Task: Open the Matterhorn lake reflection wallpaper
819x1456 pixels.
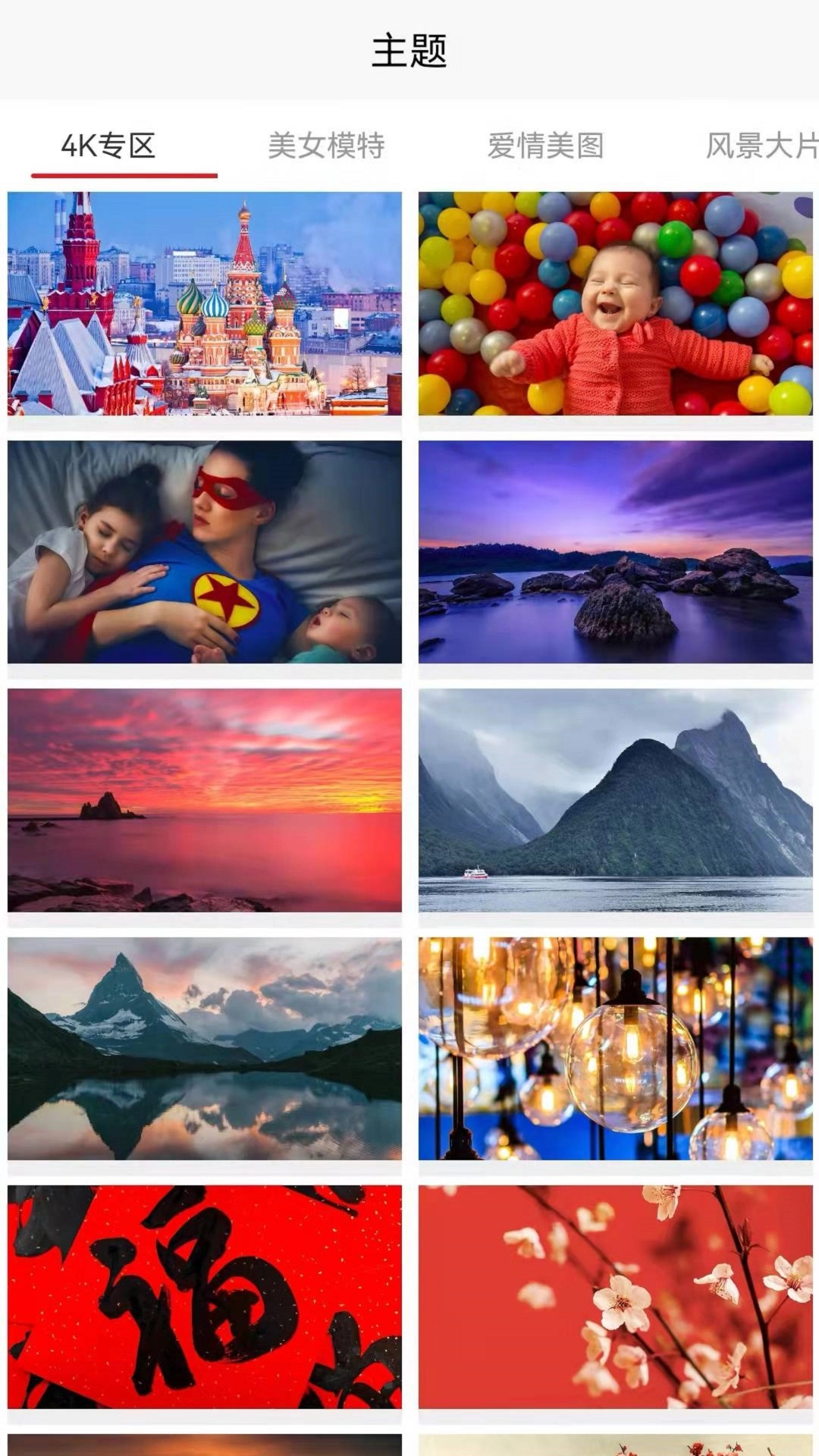Action: [205, 1049]
